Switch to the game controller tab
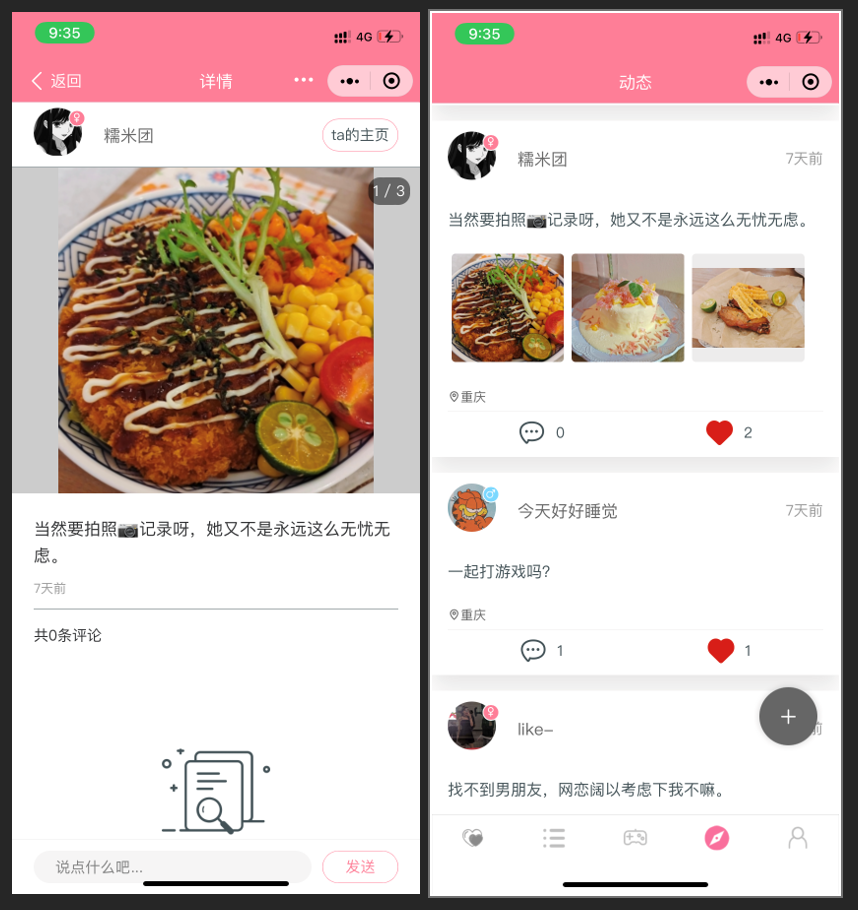 tap(635, 838)
